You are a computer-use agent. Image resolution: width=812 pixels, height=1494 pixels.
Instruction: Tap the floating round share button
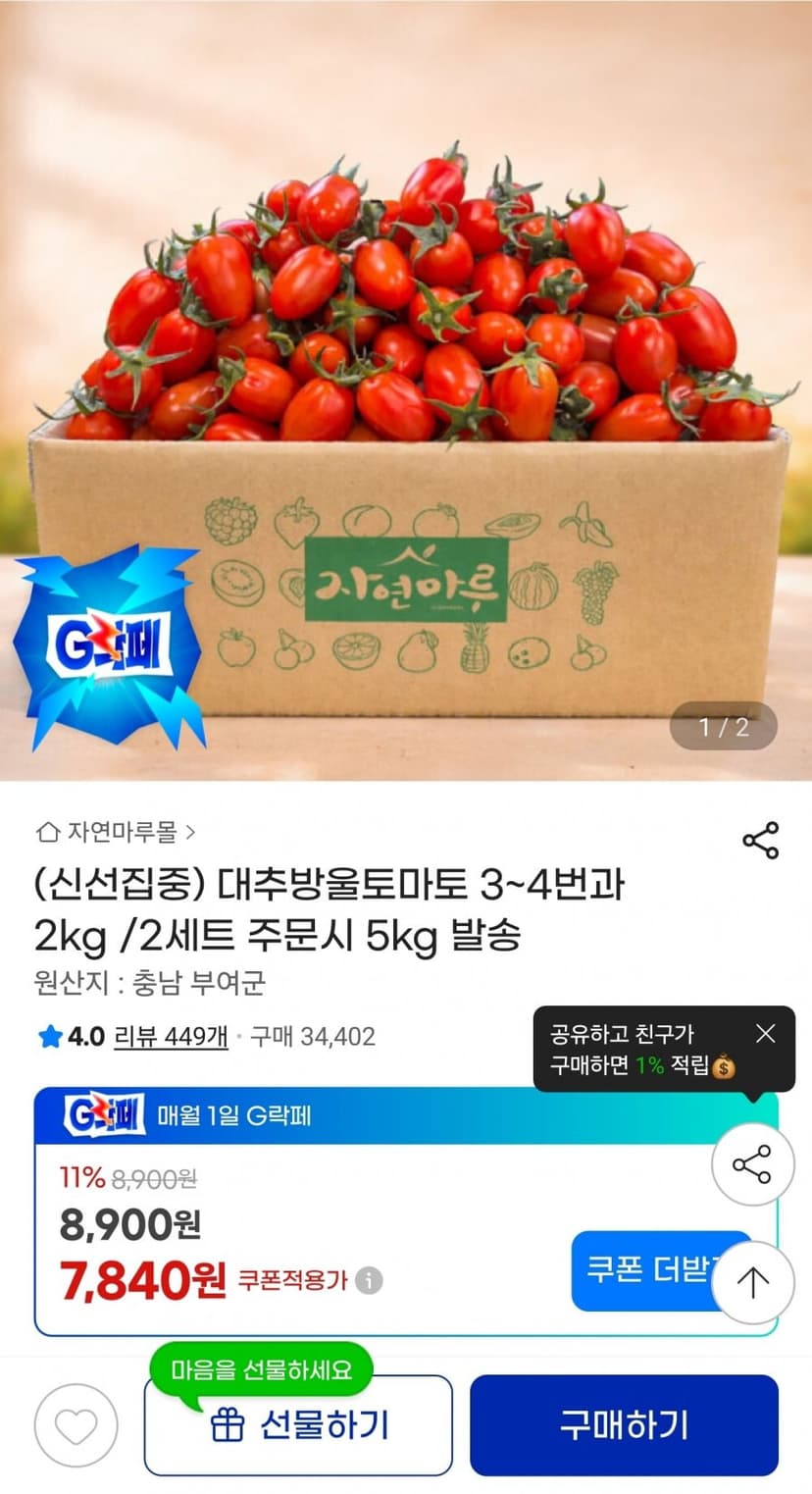[752, 1164]
